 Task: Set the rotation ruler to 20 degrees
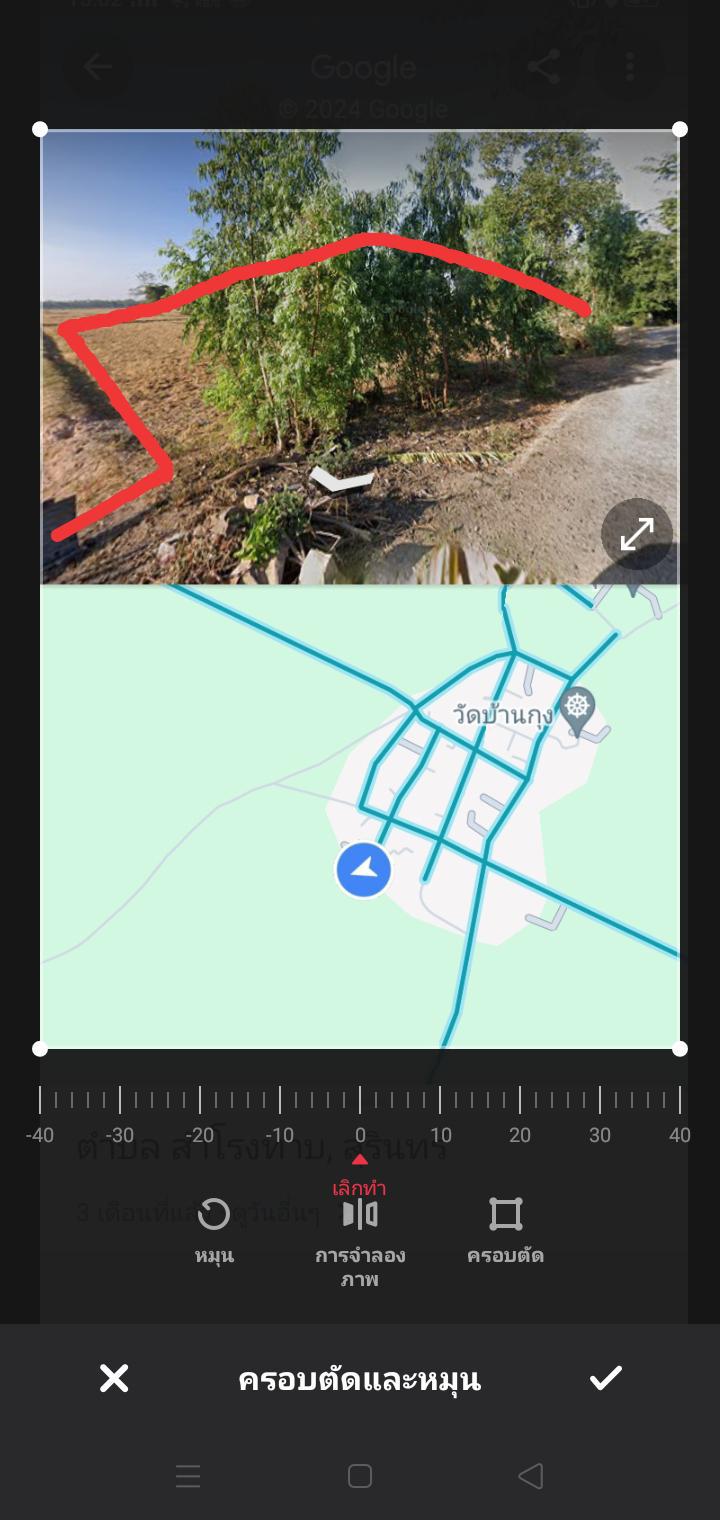520,1101
